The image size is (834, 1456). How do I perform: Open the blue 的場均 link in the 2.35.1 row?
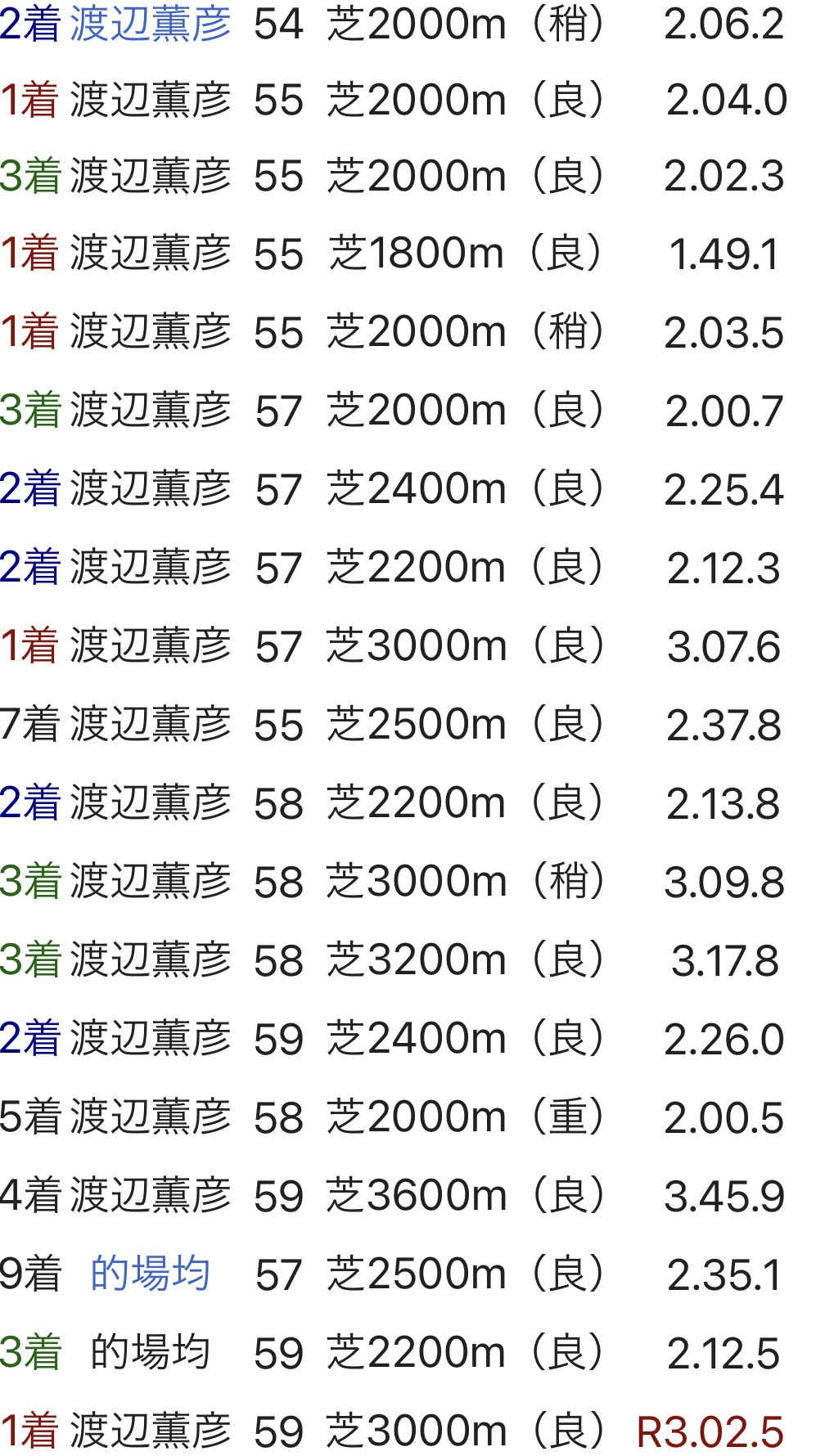coord(151,1274)
